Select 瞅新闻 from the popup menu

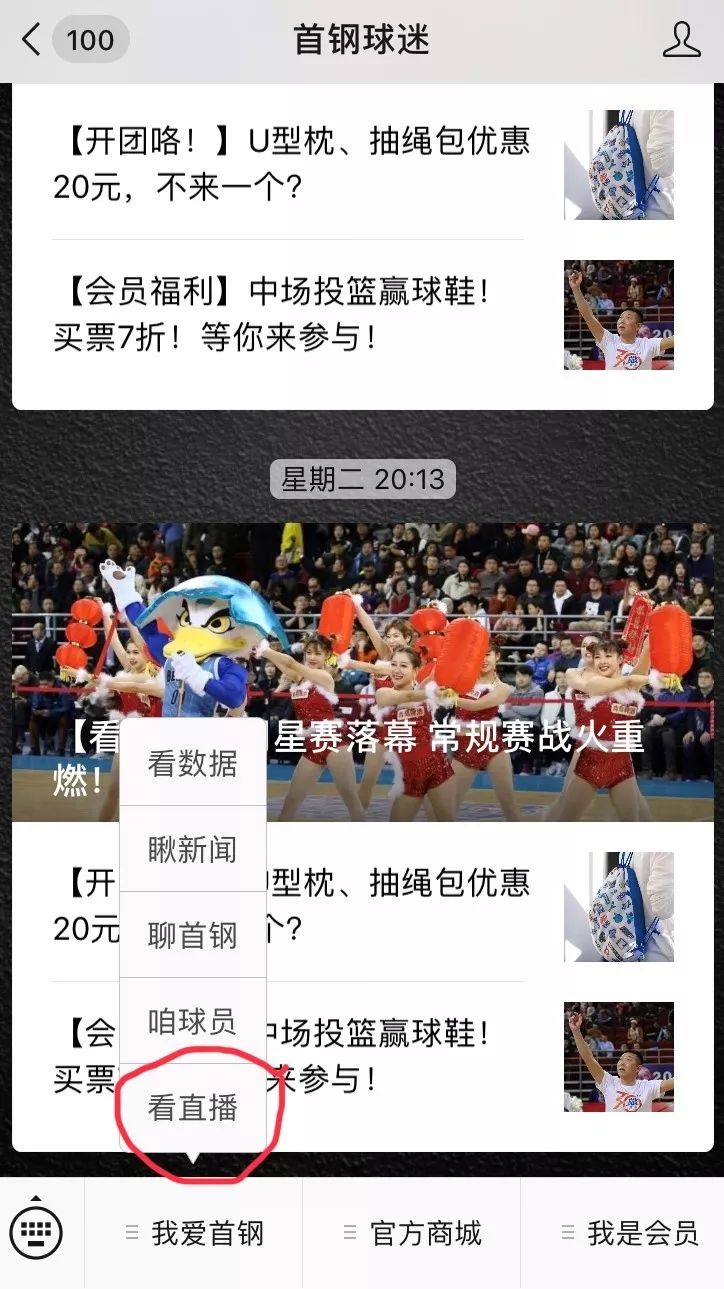[x=193, y=850]
